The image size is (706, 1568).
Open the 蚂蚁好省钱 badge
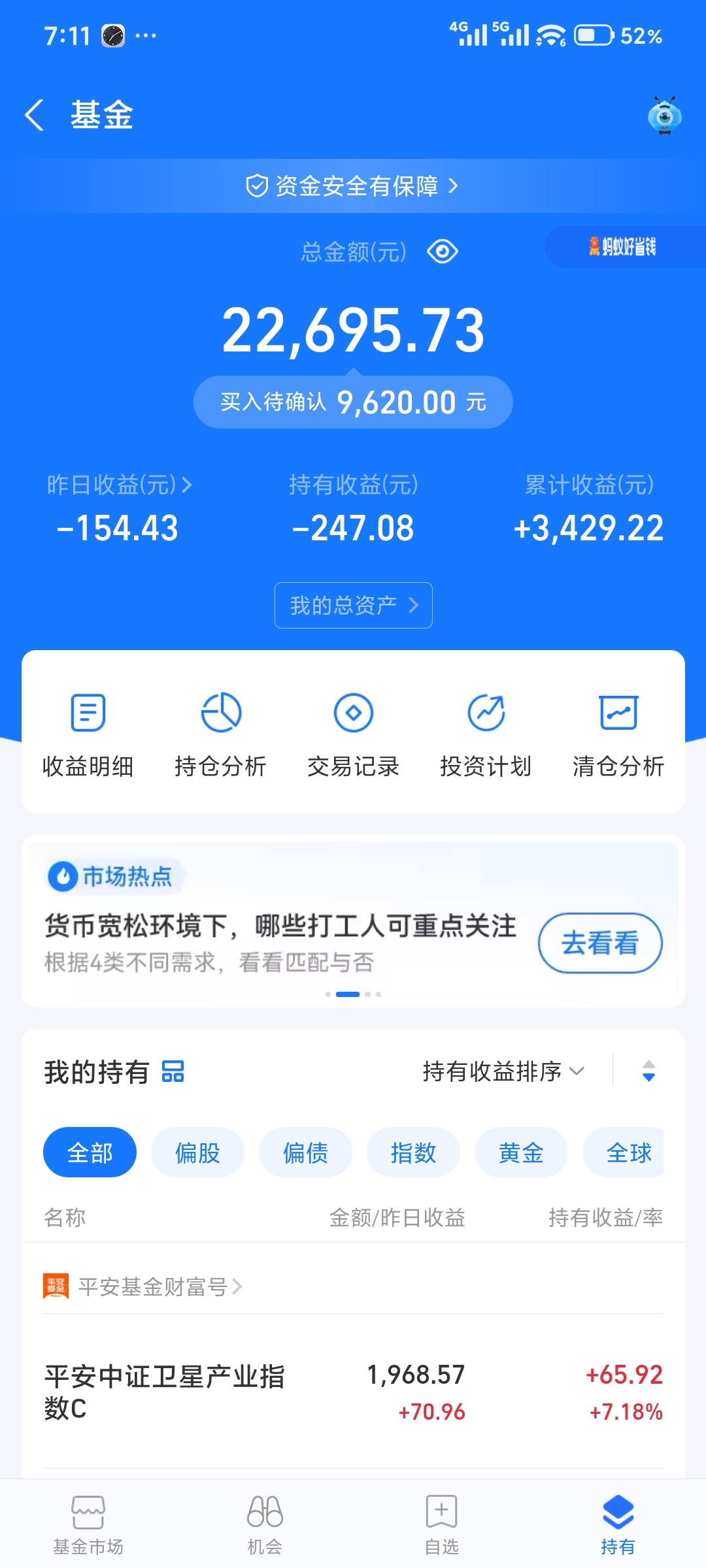click(x=622, y=247)
